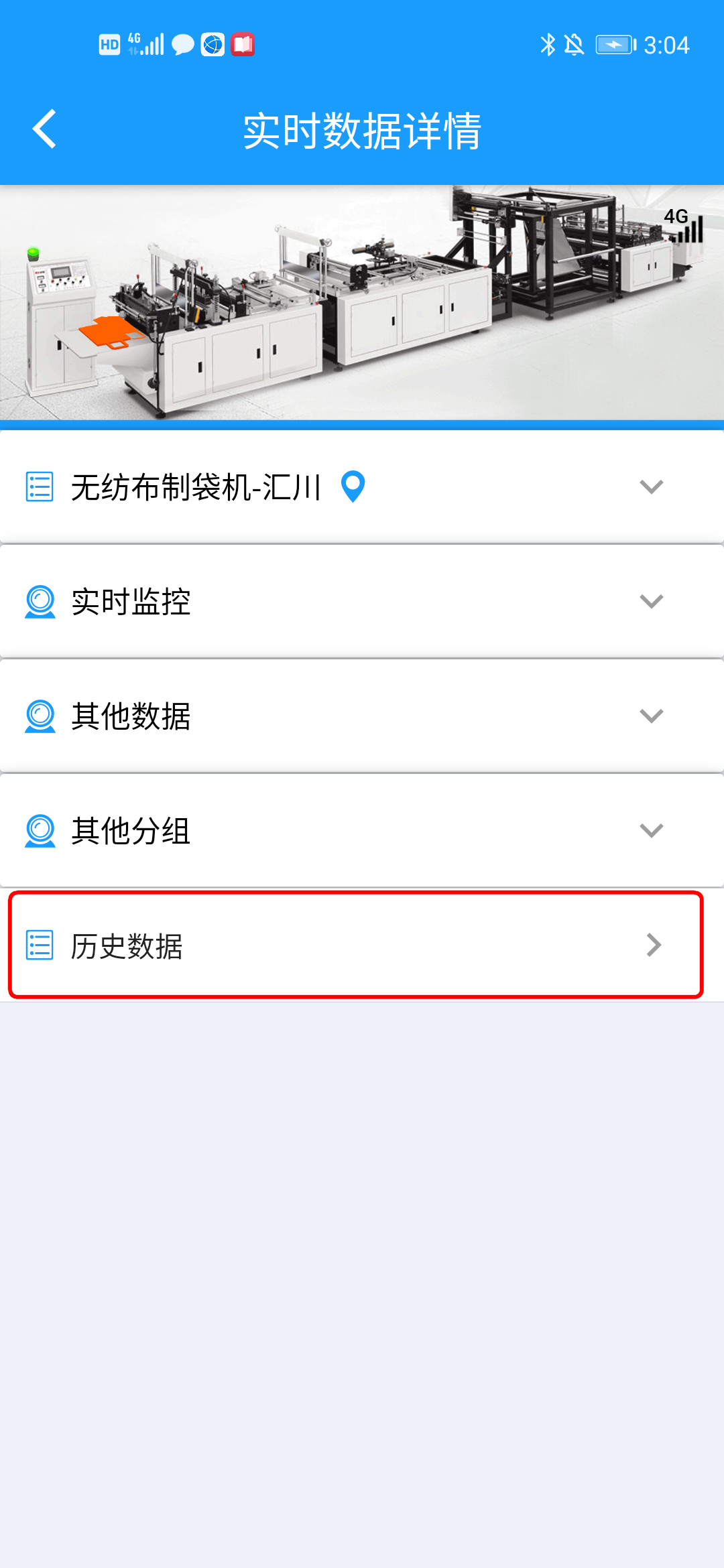Expand the 其他分组 section
Viewport: 724px width, 1568px height.
(362, 830)
